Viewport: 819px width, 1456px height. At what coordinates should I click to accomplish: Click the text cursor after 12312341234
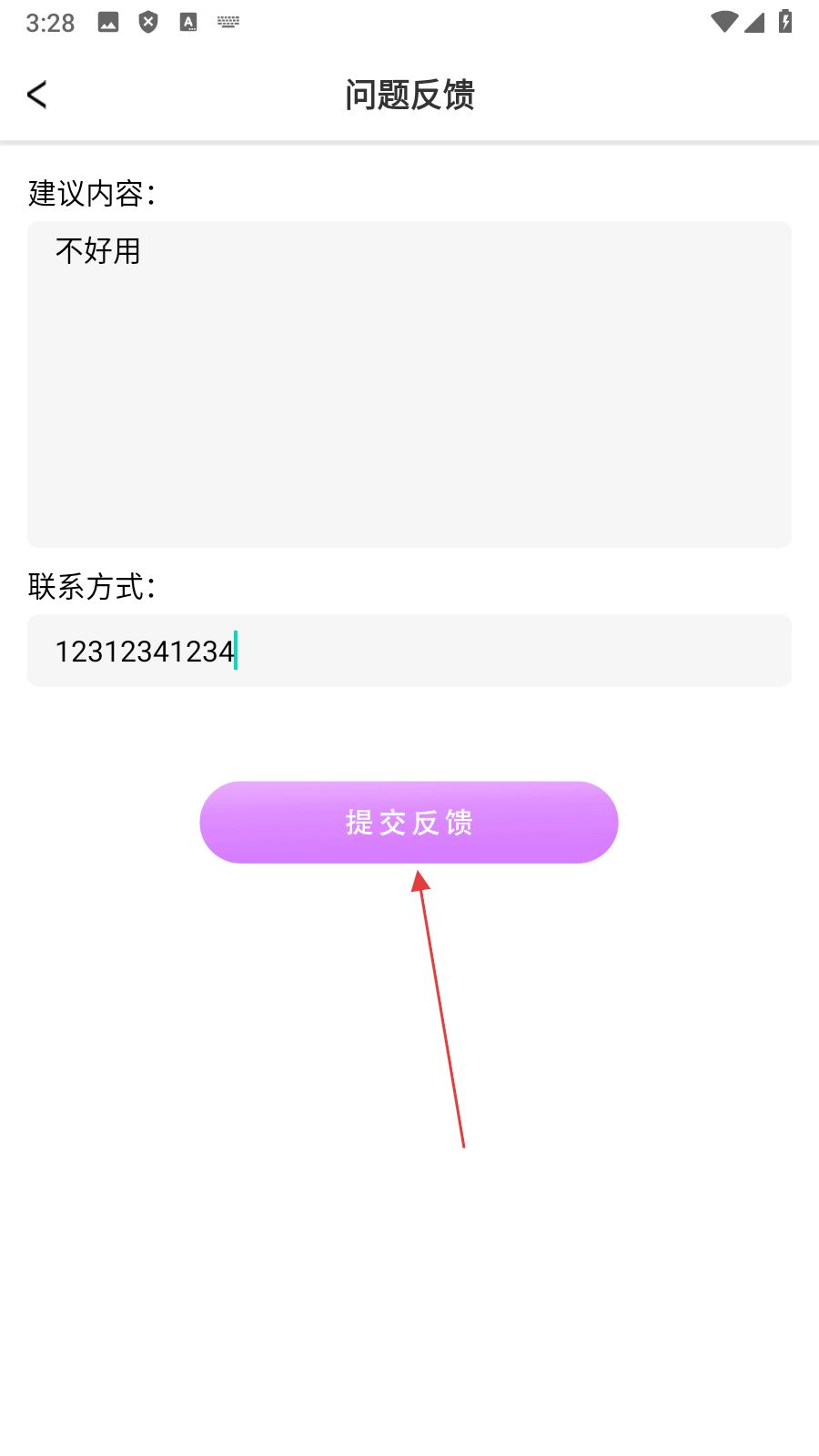pos(235,652)
